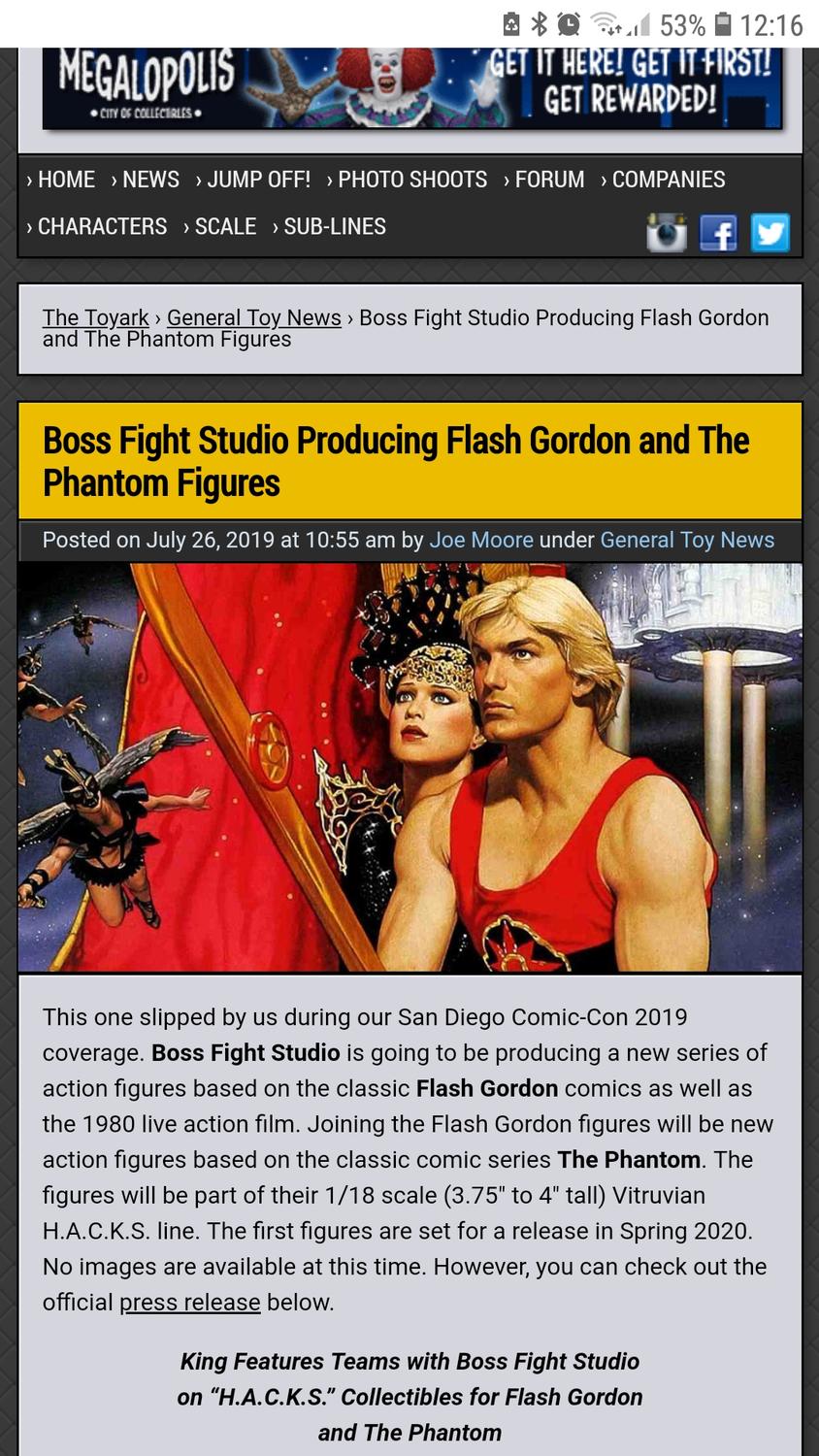Open PHOTO SHOOTS section
Screen dimensions: 819x1456
[x=411, y=180]
